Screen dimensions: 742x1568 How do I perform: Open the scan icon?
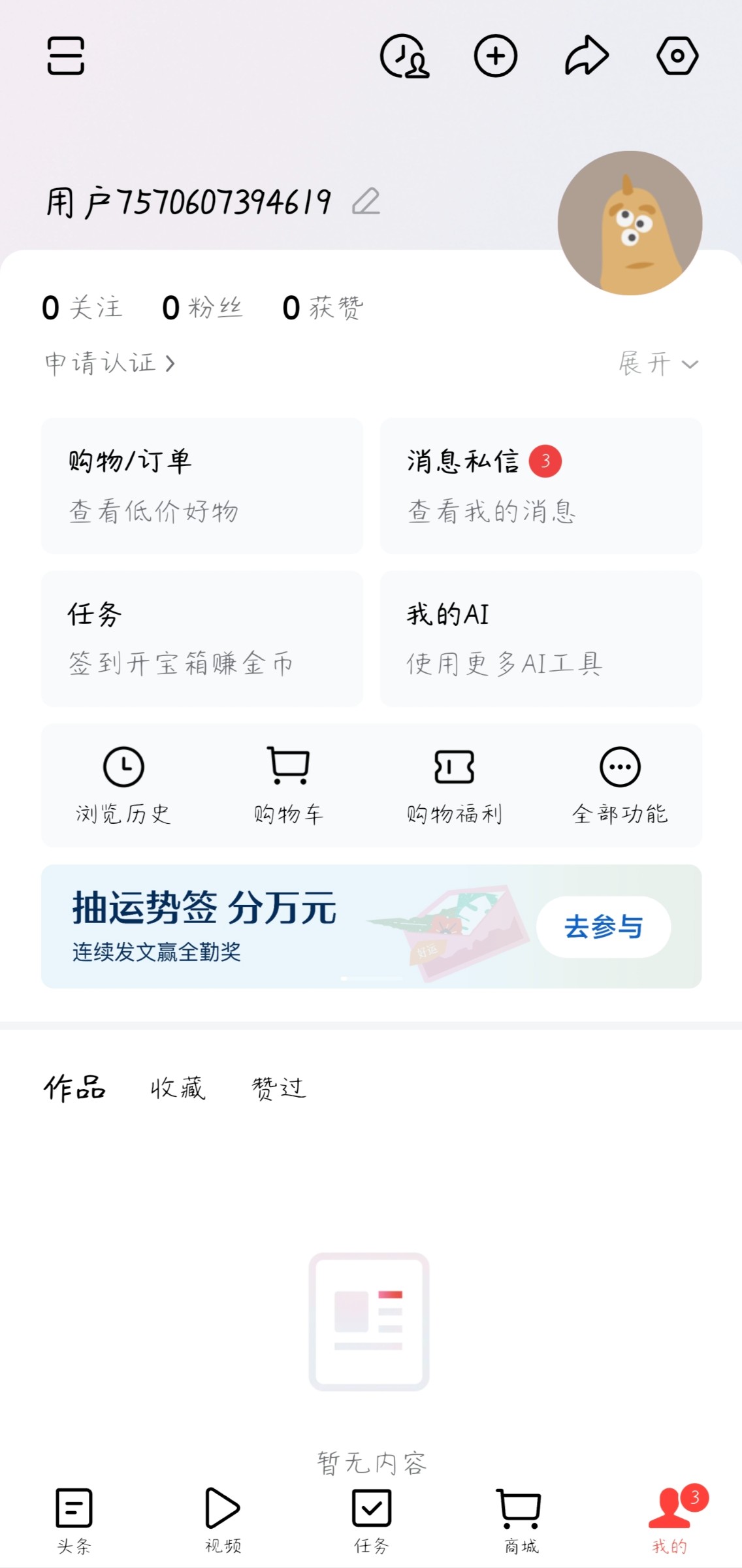tap(65, 56)
